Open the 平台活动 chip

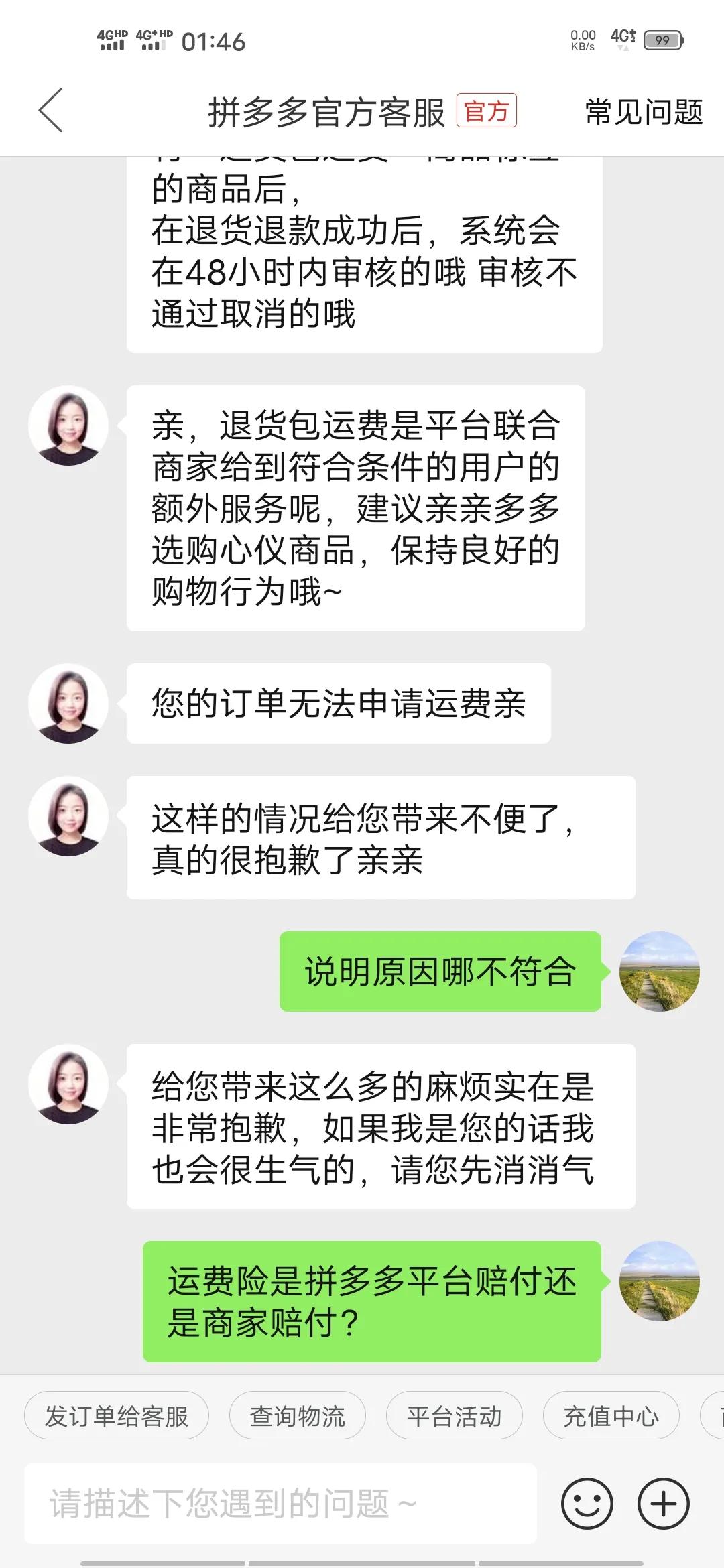tap(454, 1417)
